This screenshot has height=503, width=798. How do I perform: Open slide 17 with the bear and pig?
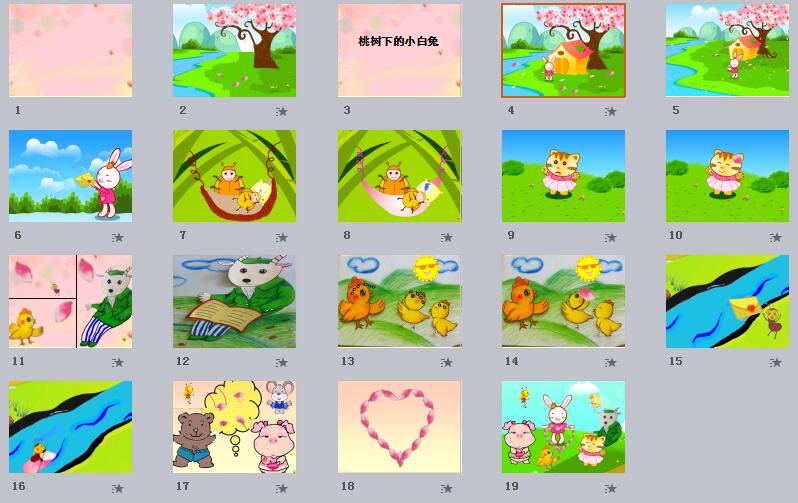pyautogui.click(x=234, y=426)
